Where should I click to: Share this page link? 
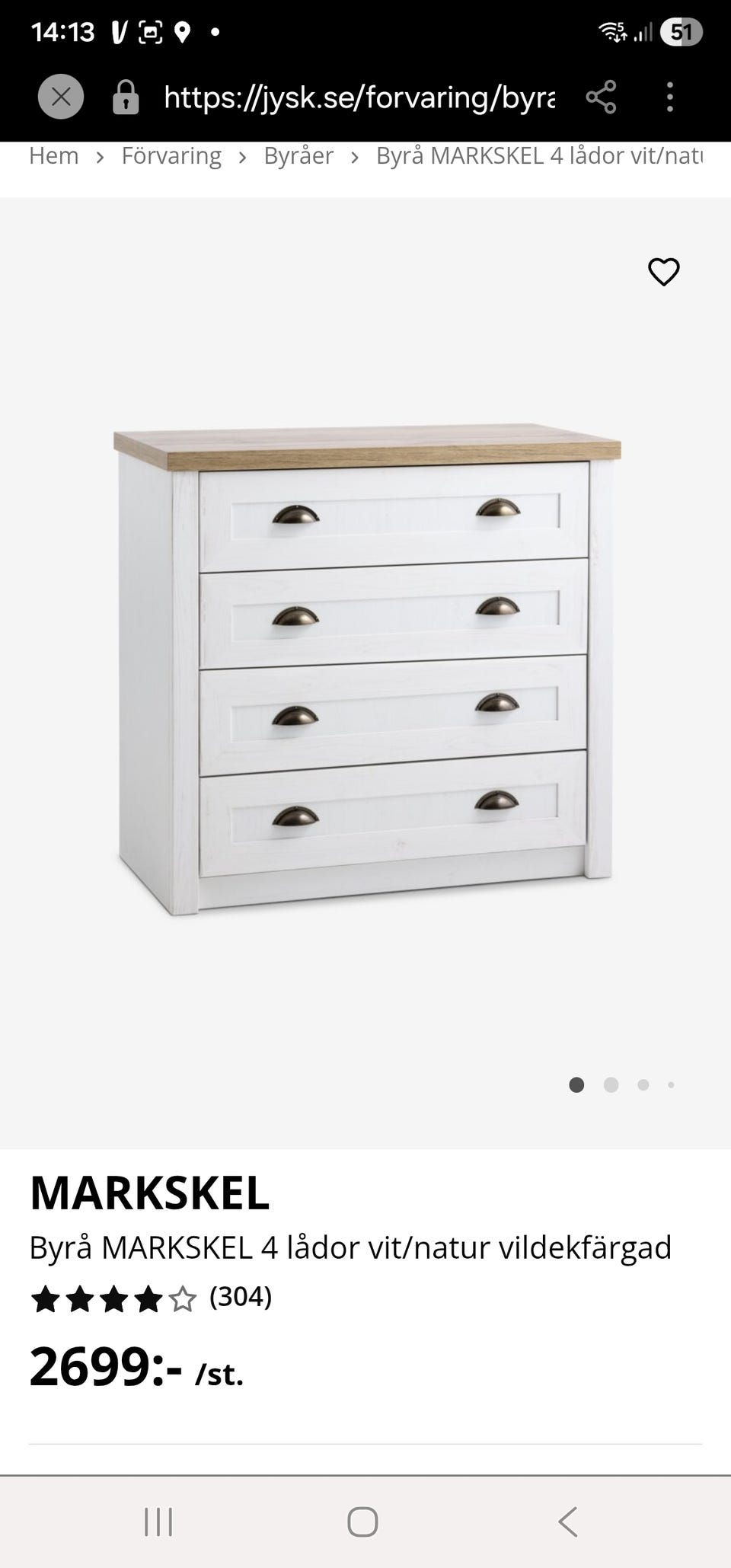601,97
